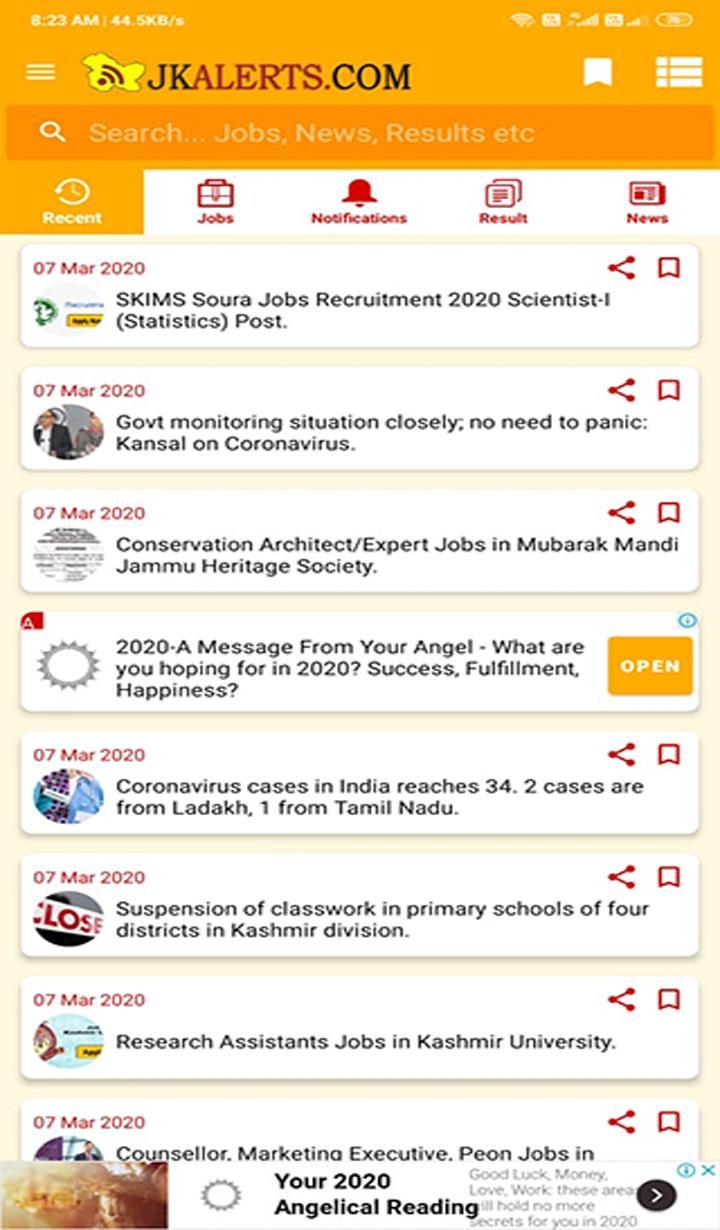Select the Result tab
The image size is (720, 1230).
503,202
